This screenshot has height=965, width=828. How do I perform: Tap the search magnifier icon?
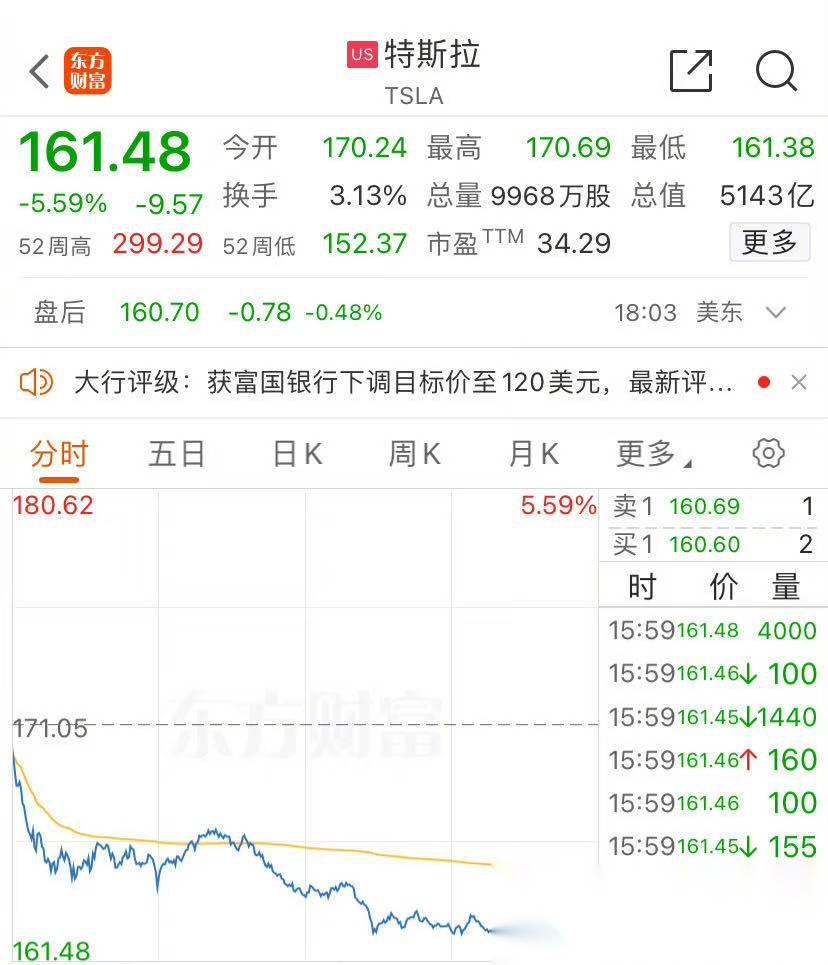pyautogui.click(x=775, y=70)
